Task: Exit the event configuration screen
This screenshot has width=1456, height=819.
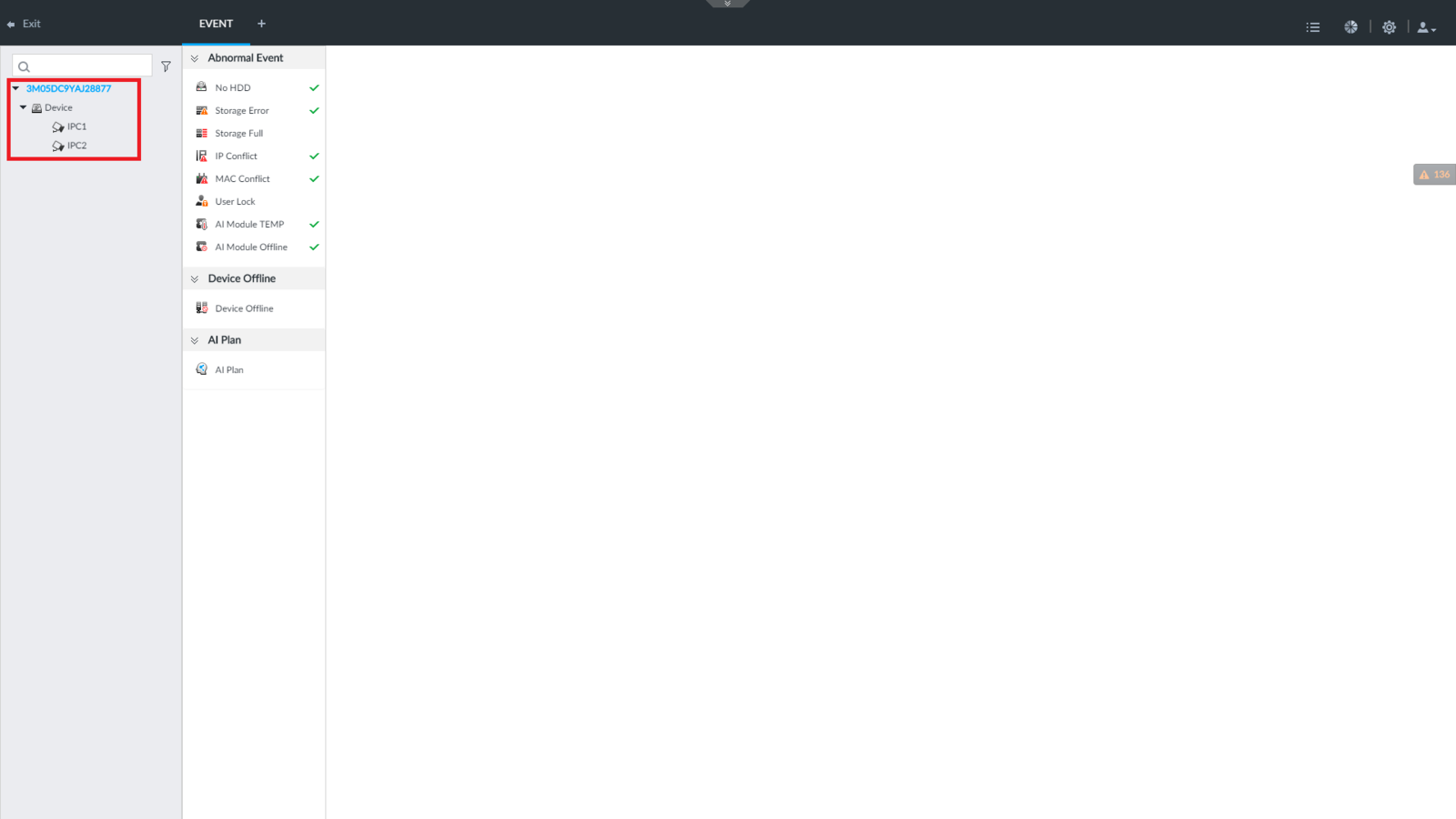Action: point(25,24)
